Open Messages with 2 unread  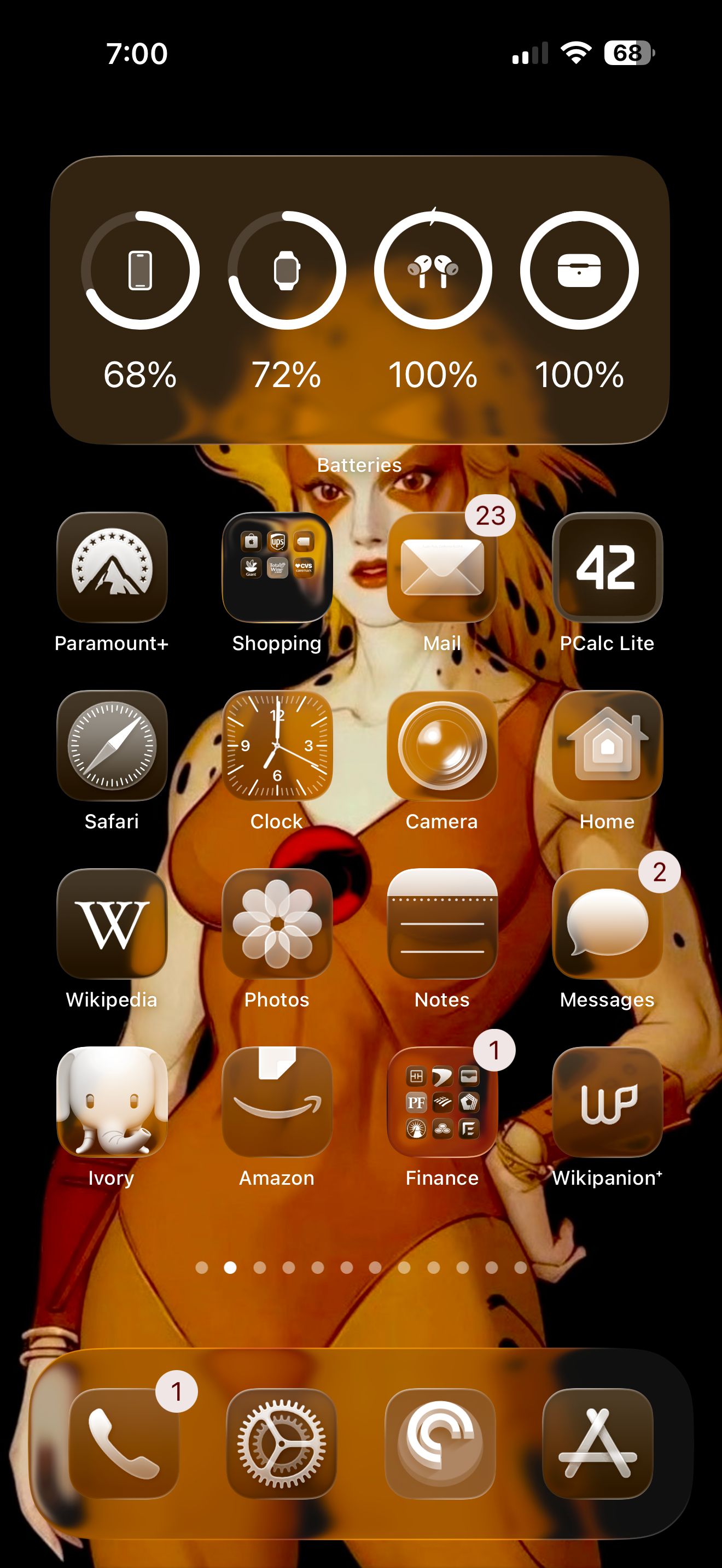607,923
